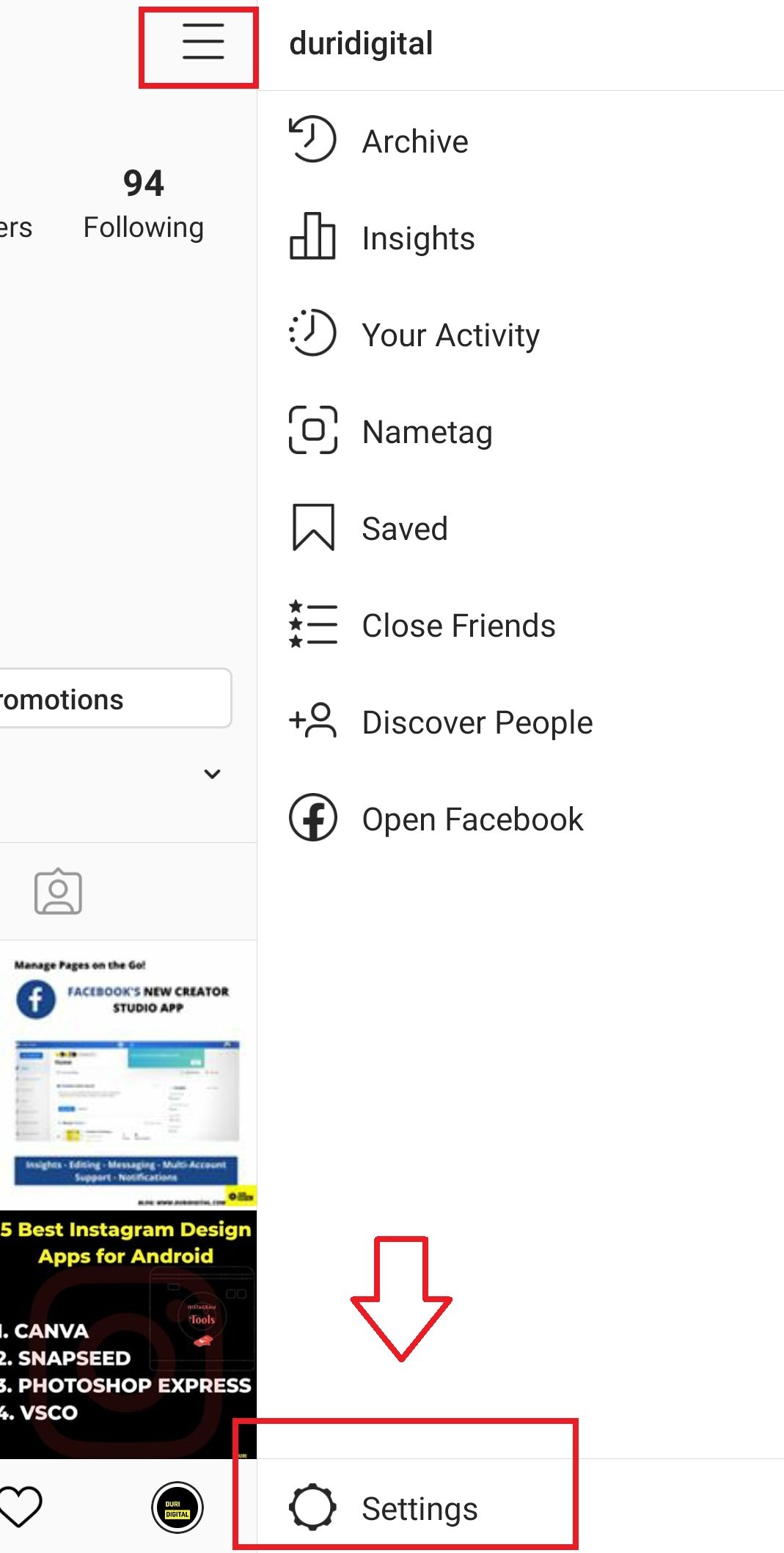Tap the Promotions button
The height and width of the screenshot is (1553, 784).
(x=115, y=698)
